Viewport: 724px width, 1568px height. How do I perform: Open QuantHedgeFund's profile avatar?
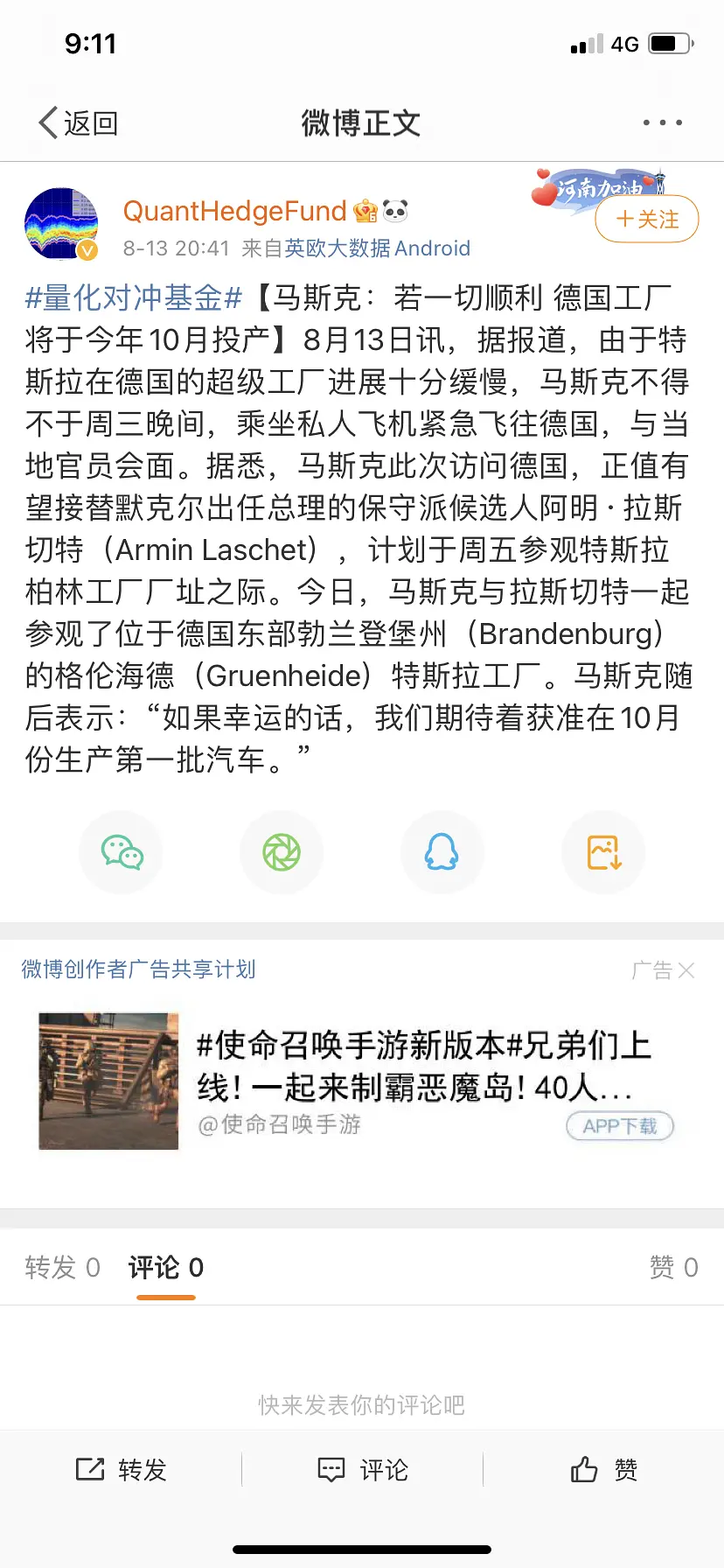[61, 224]
